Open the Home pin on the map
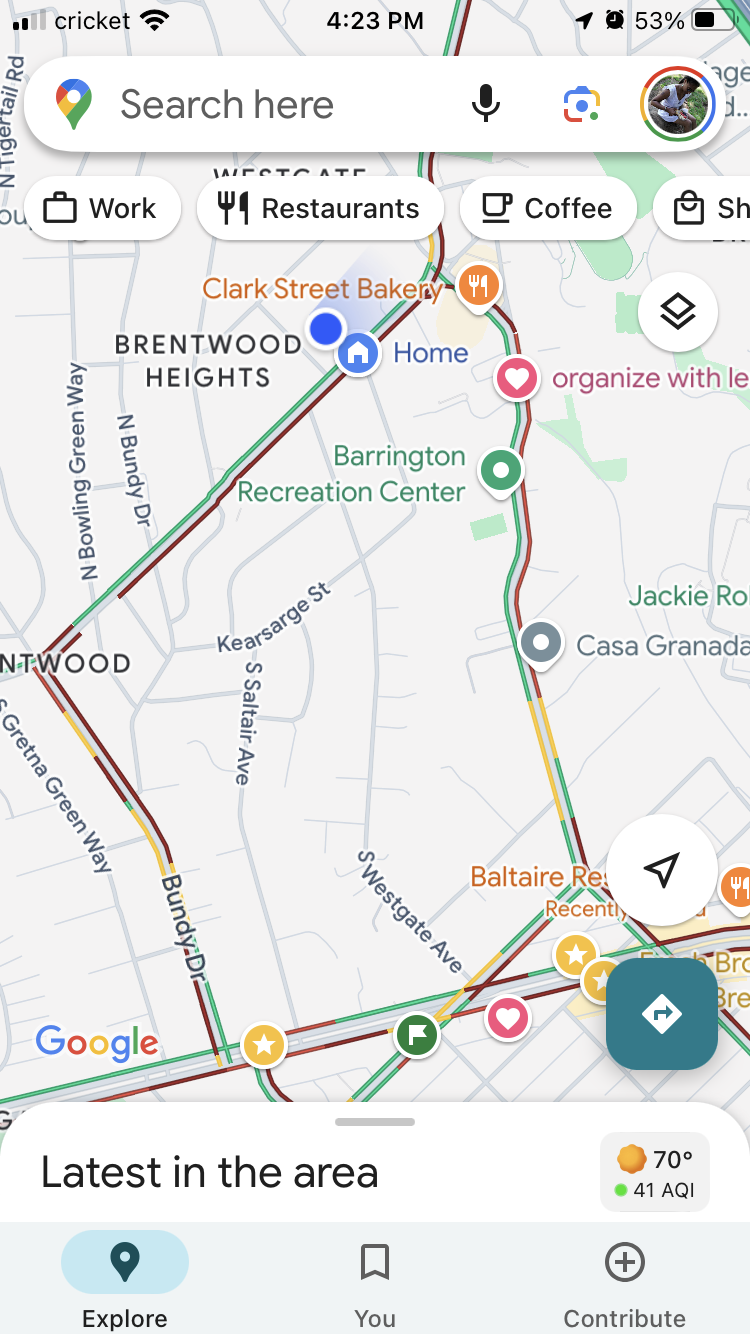The height and width of the screenshot is (1334, 750). [x=358, y=354]
